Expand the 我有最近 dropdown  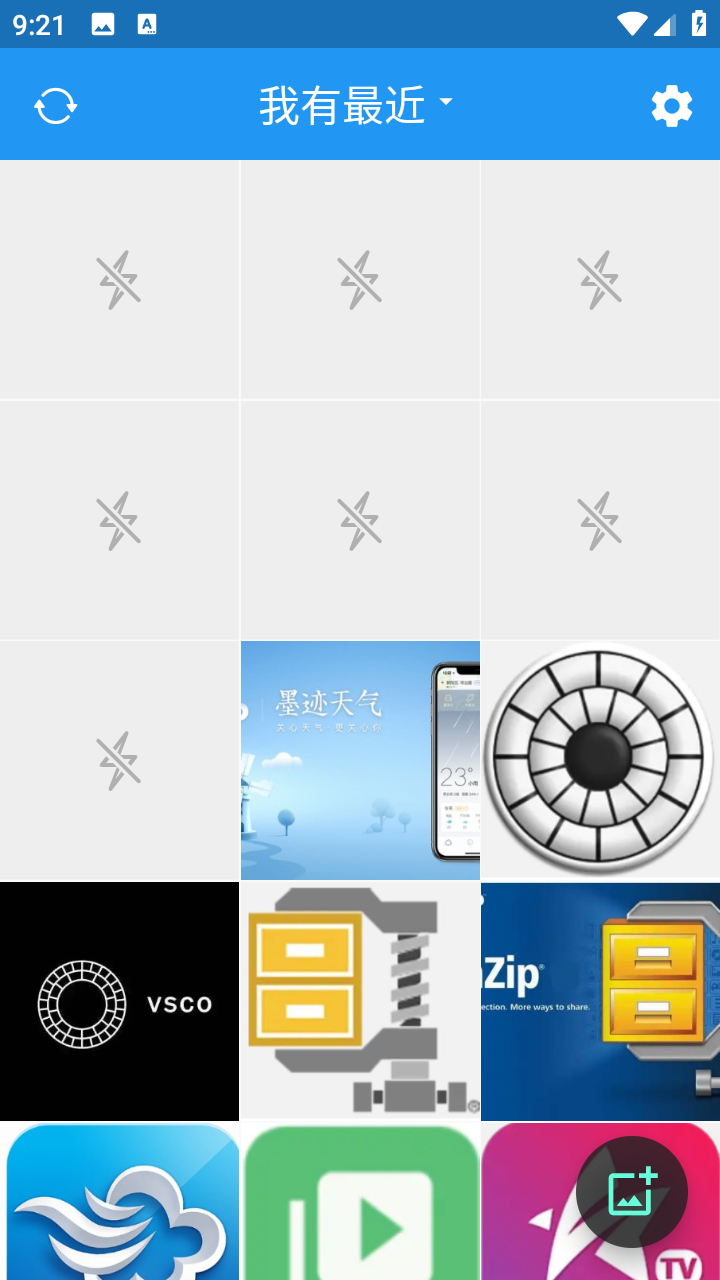tap(356, 105)
